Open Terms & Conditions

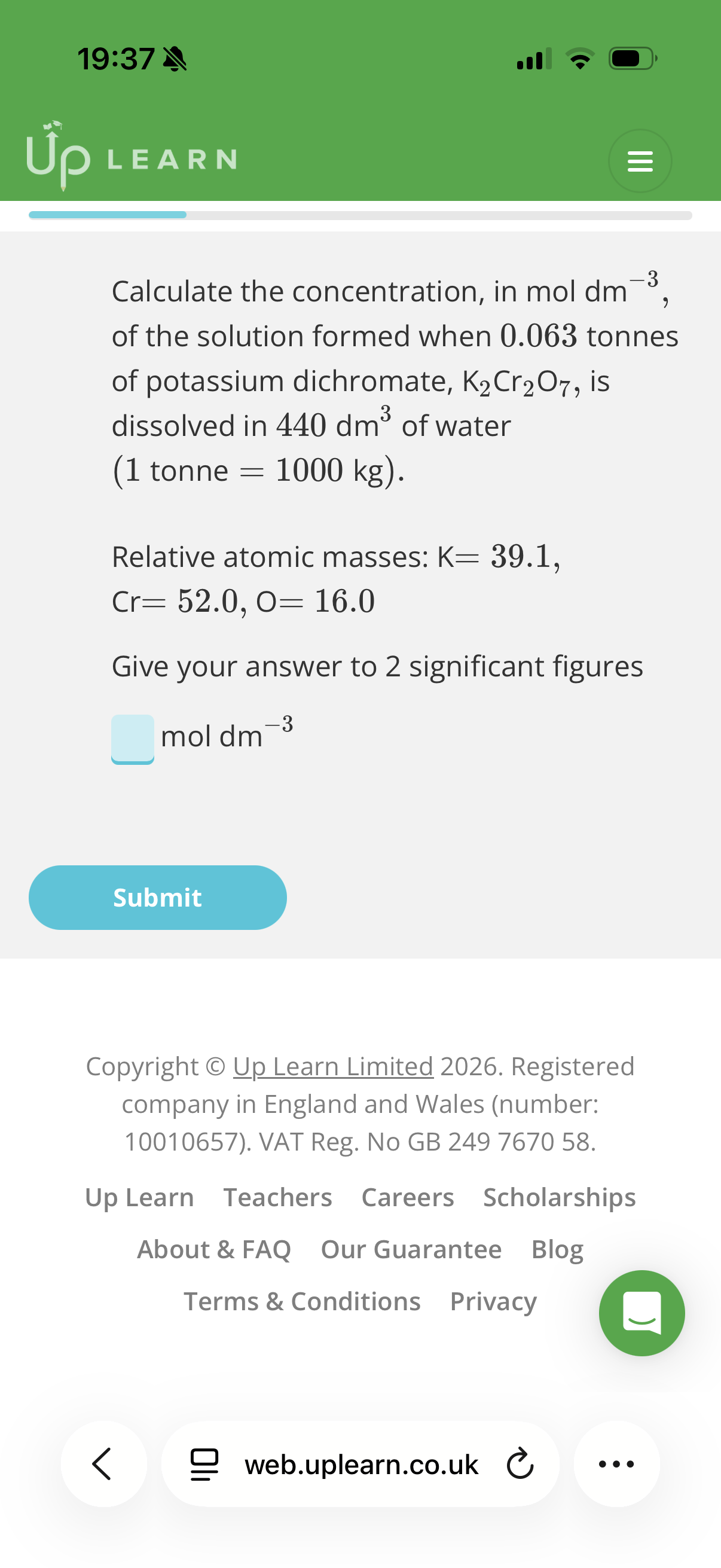303,1301
